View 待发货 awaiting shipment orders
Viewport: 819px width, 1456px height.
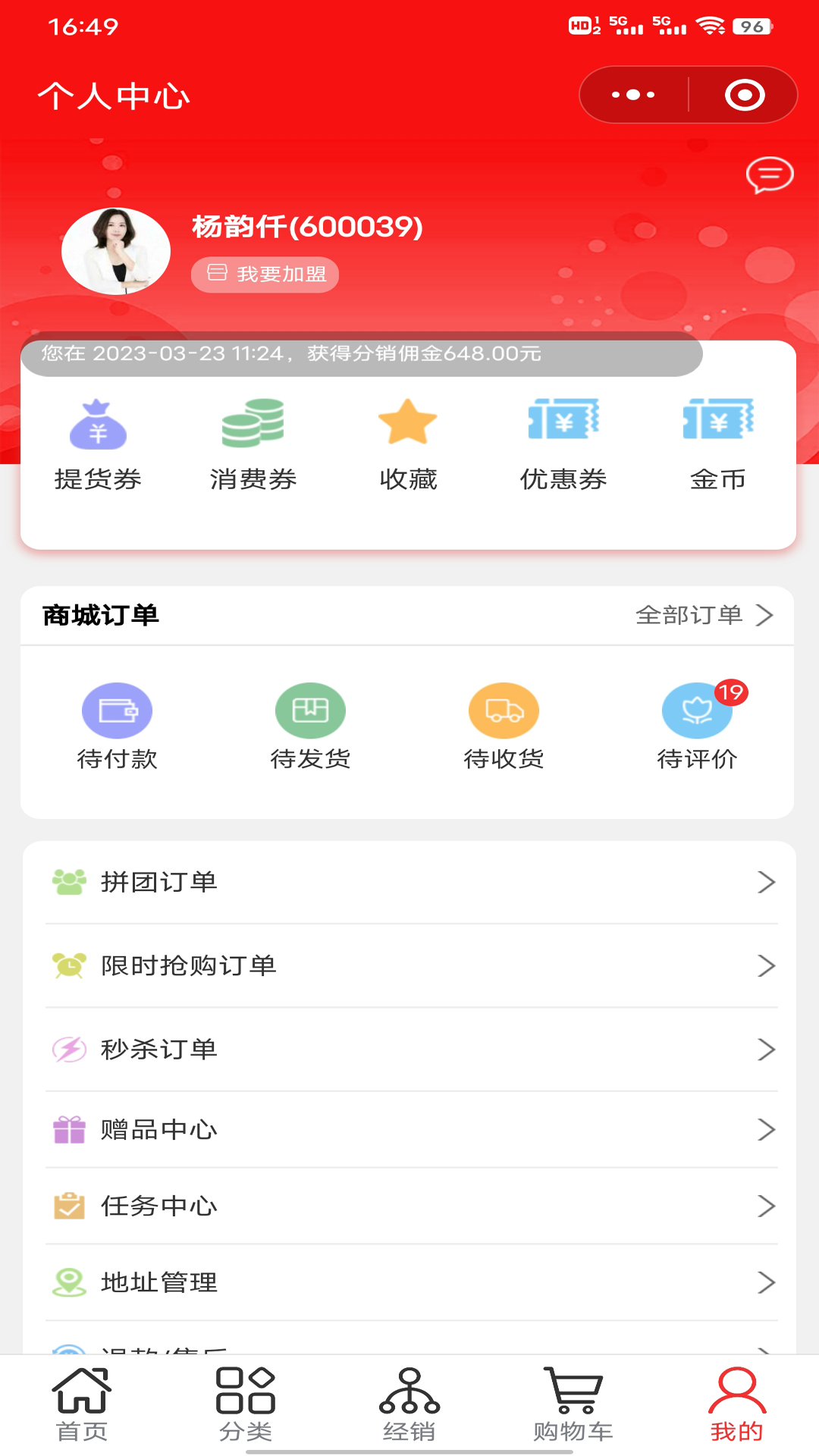click(x=311, y=724)
